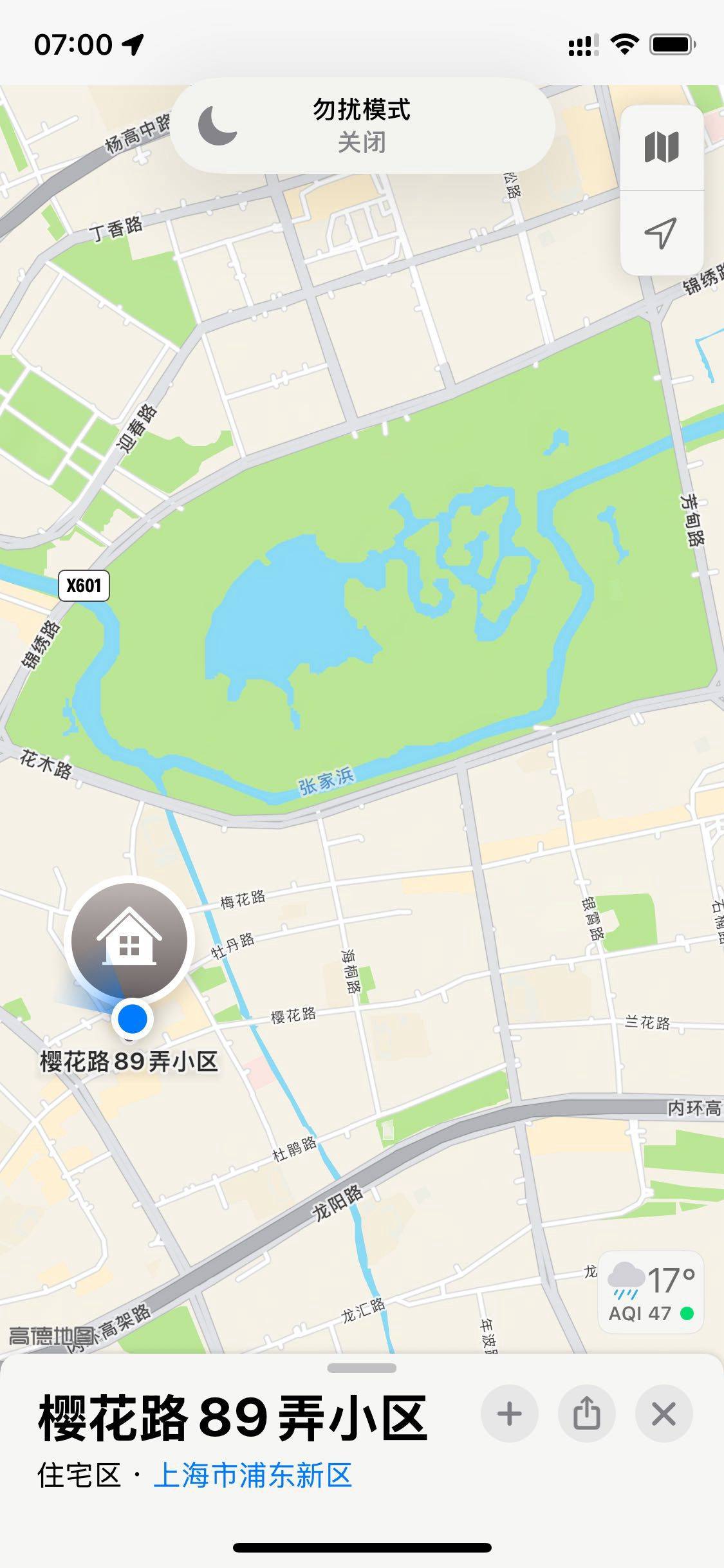Close the place card
724x1568 pixels.
(x=664, y=1414)
